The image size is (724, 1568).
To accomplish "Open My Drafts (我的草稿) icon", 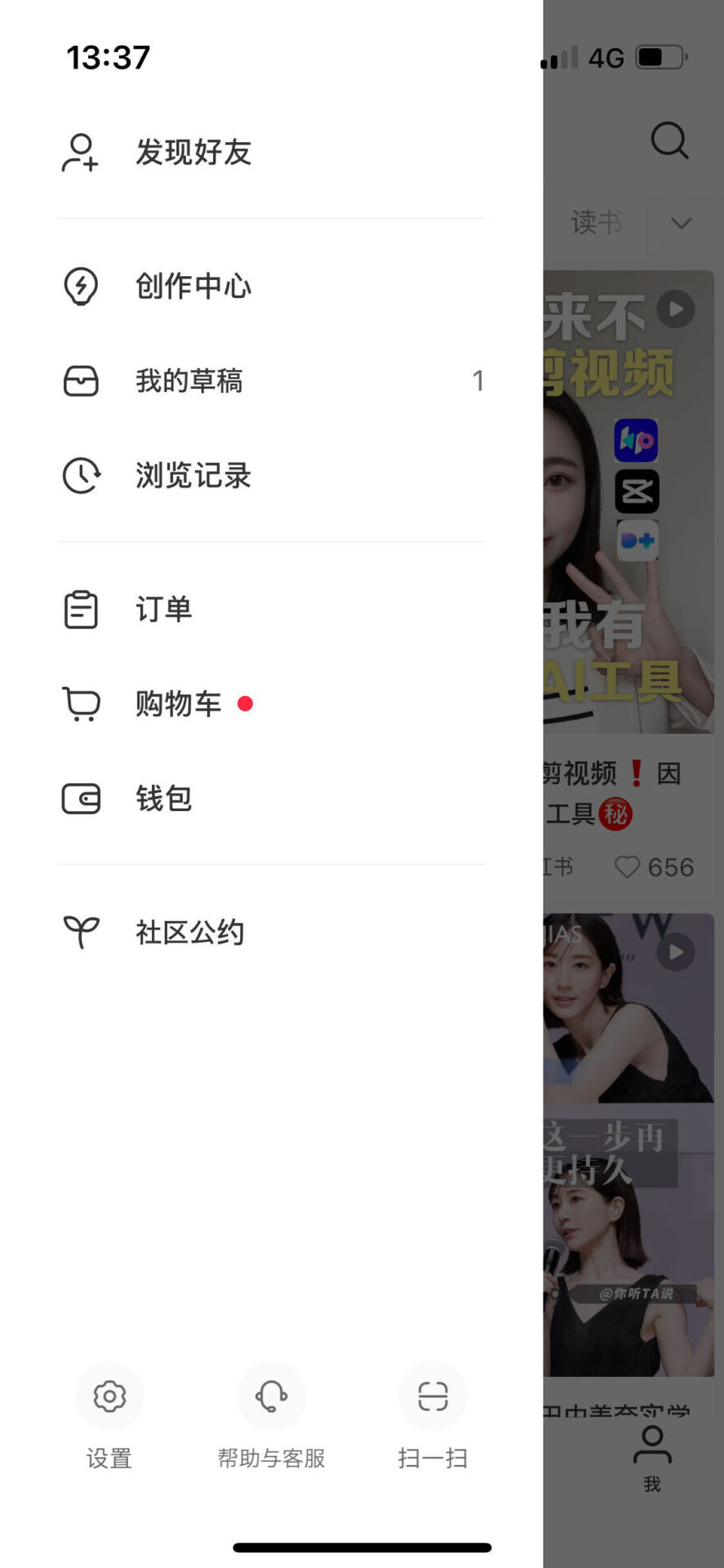I will pos(80,381).
